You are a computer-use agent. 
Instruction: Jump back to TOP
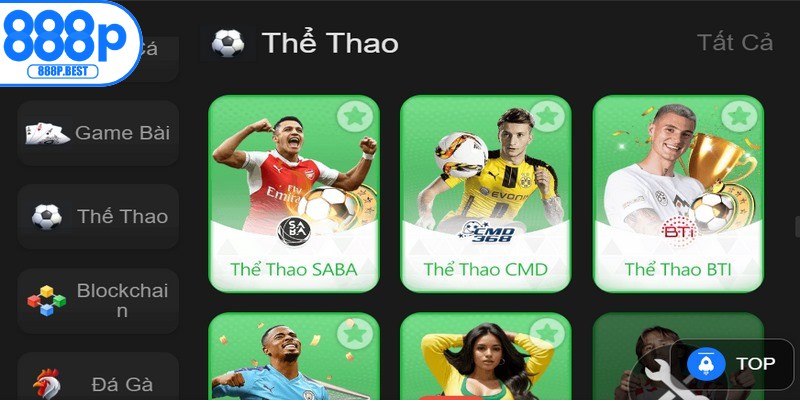738,363
